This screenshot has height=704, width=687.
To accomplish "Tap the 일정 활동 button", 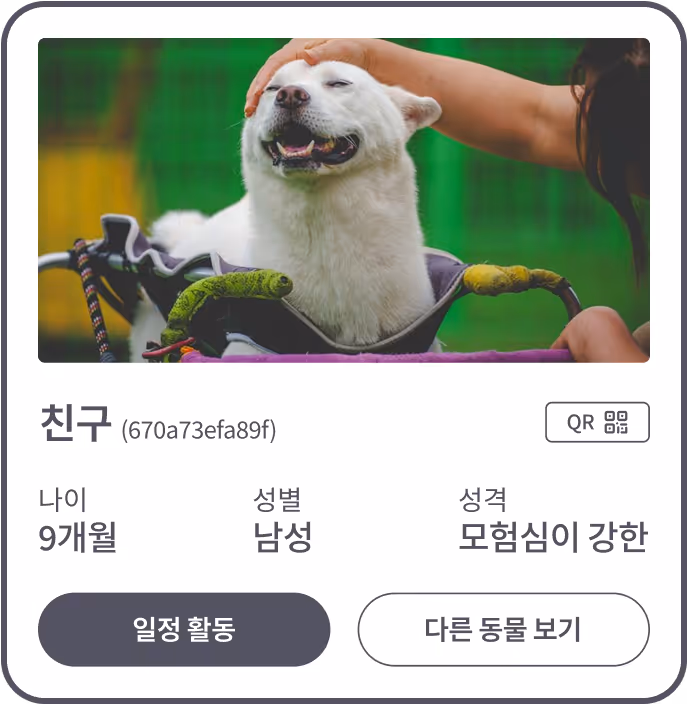I will (184, 629).
